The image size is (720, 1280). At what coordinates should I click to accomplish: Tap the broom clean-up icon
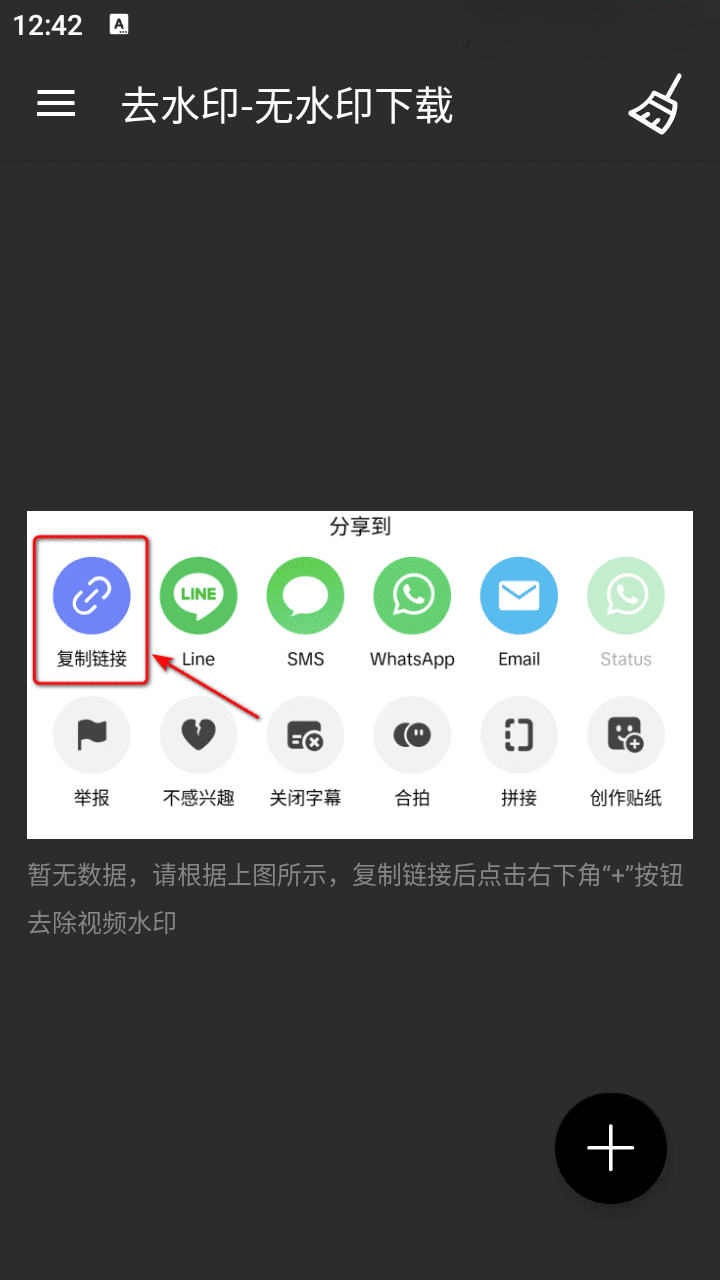655,104
